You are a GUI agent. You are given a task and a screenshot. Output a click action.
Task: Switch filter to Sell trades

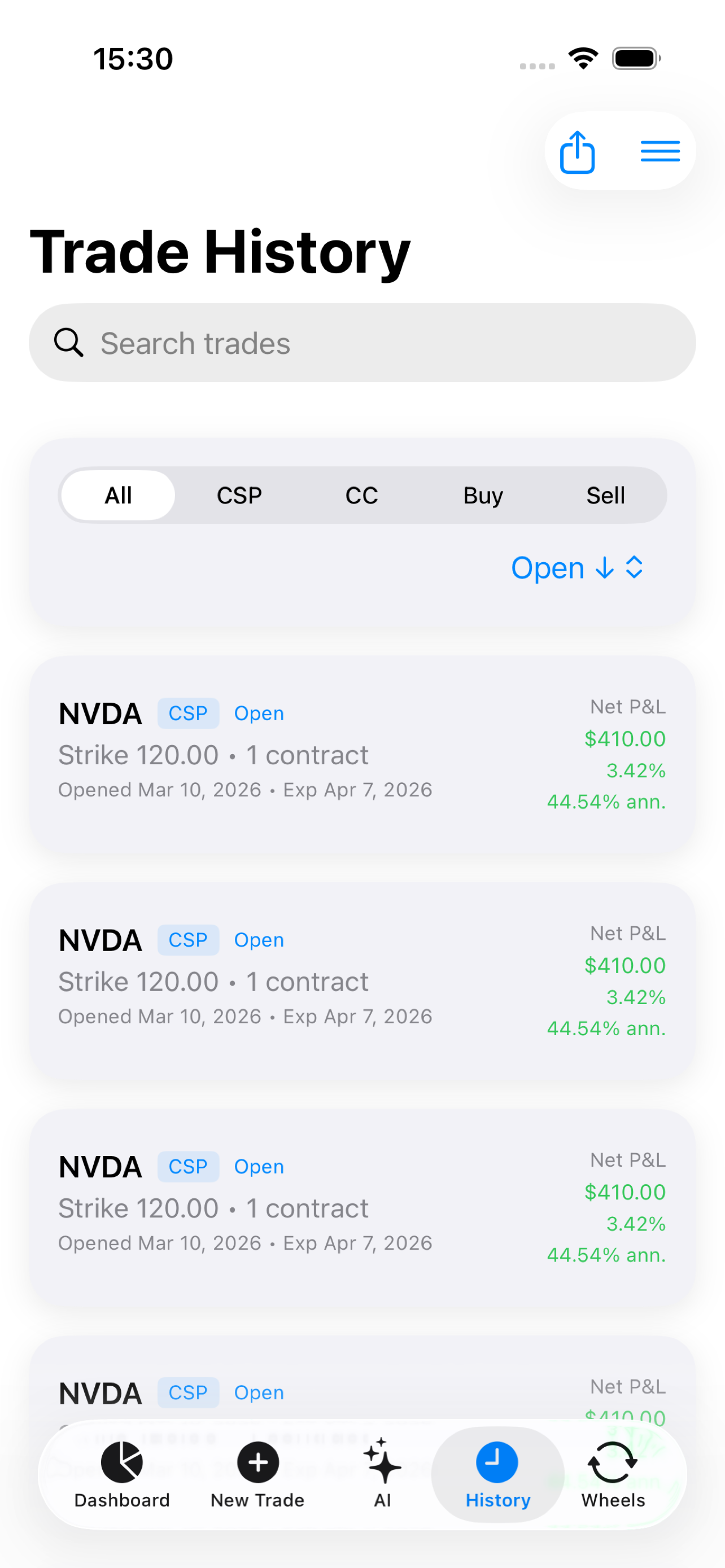pyautogui.click(x=606, y=495)
